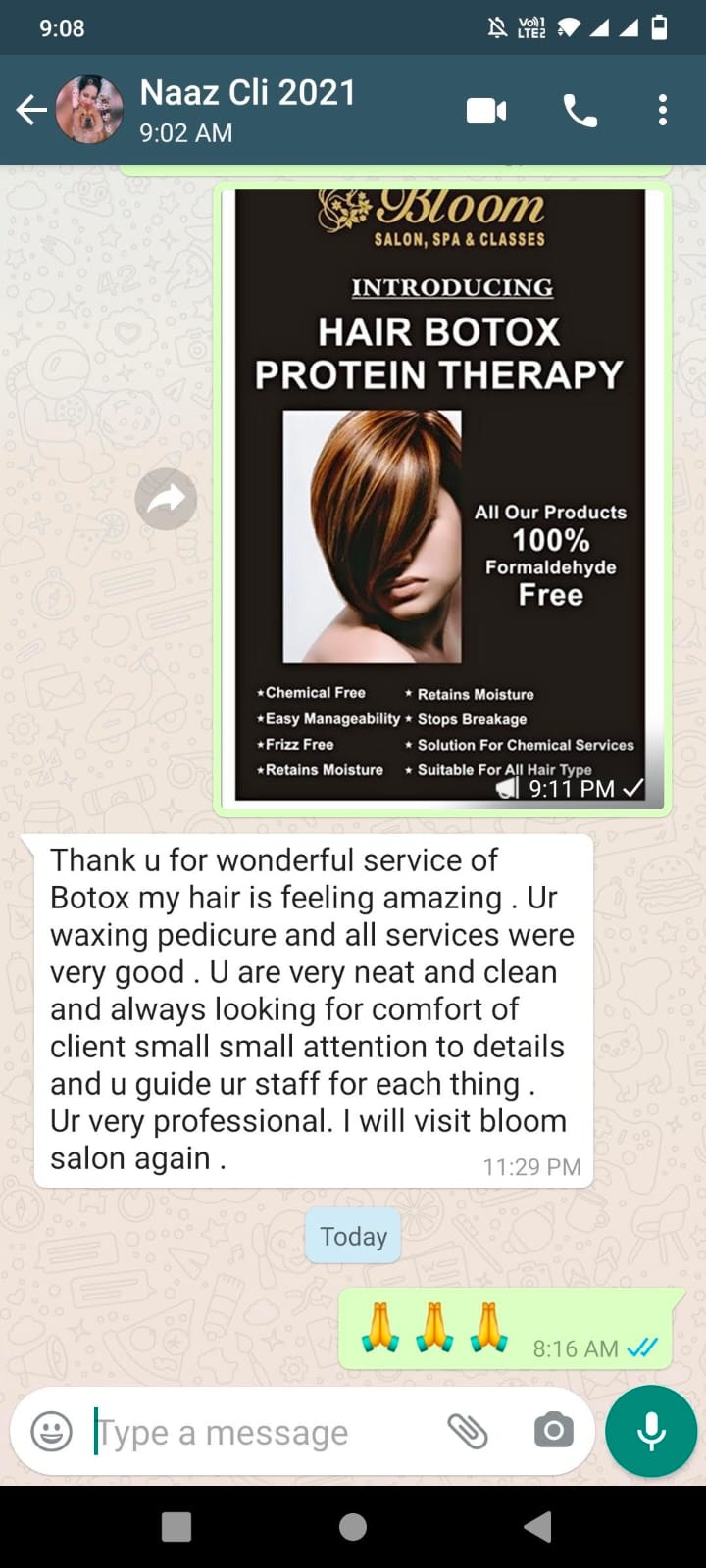Open the emoji picker

tap(51, 1432)
